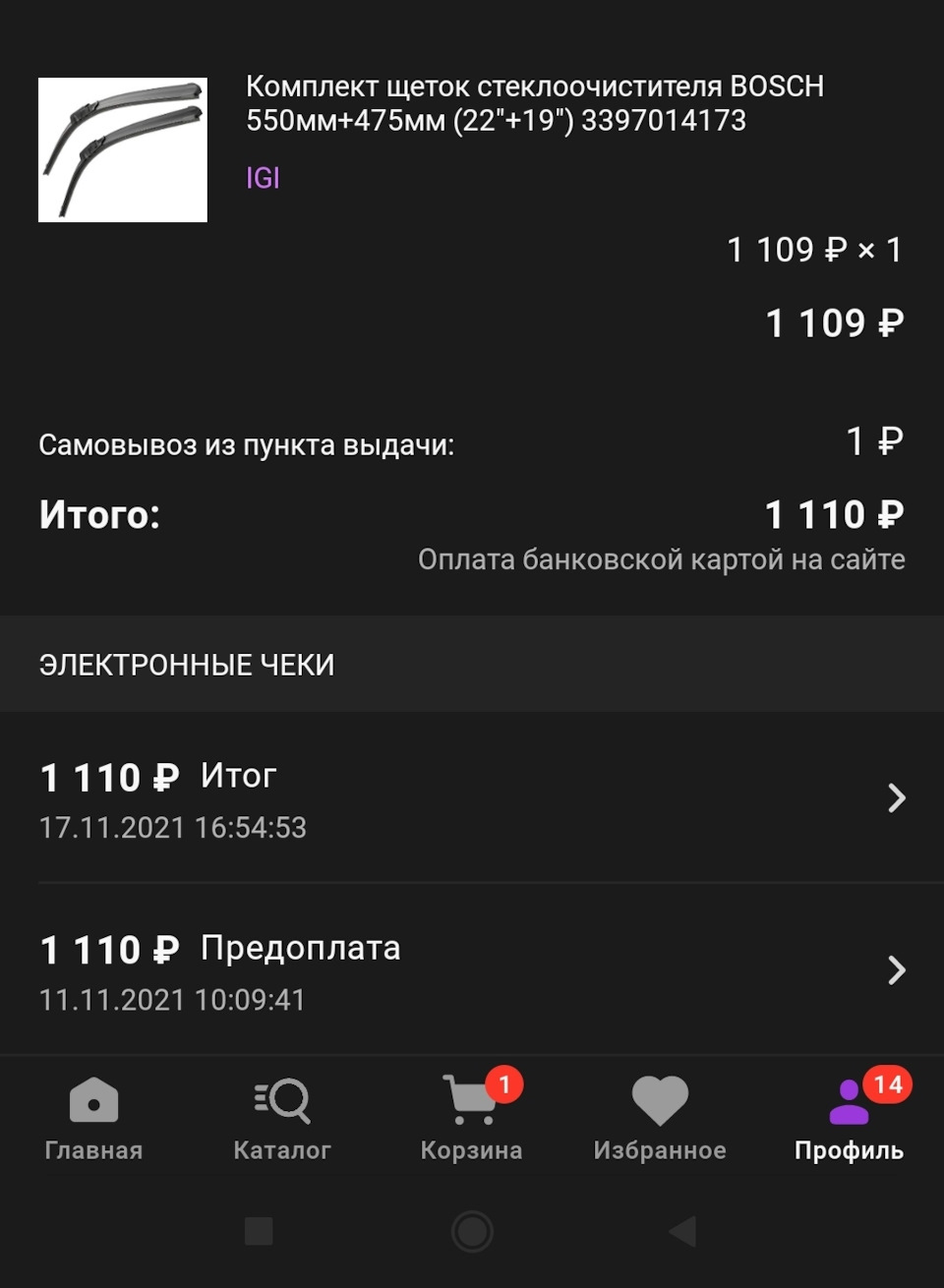This screenshot has height=1288, width=944.
Task: Switch to the Избранное tab
Action: point(660,1119)
